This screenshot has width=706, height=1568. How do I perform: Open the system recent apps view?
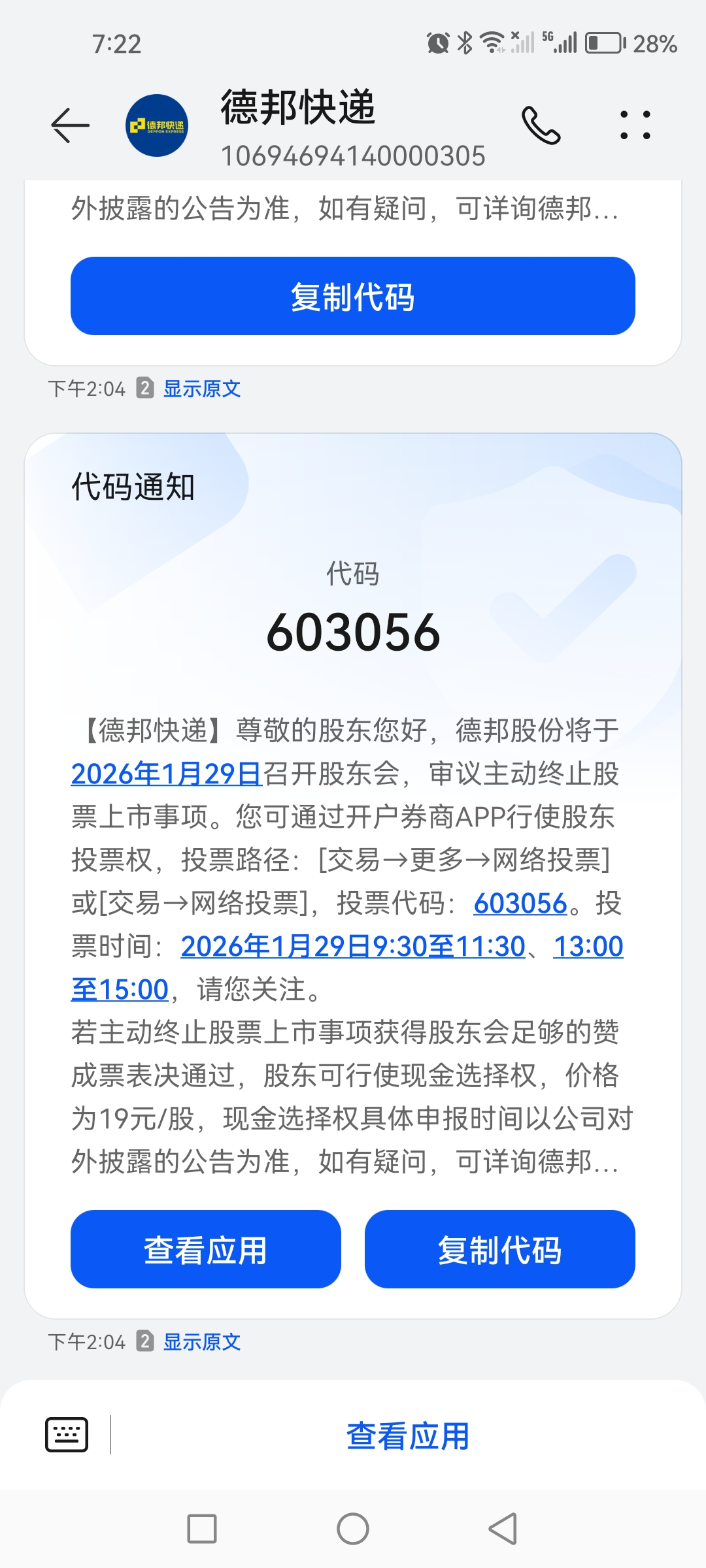(x=202, y=1529)
